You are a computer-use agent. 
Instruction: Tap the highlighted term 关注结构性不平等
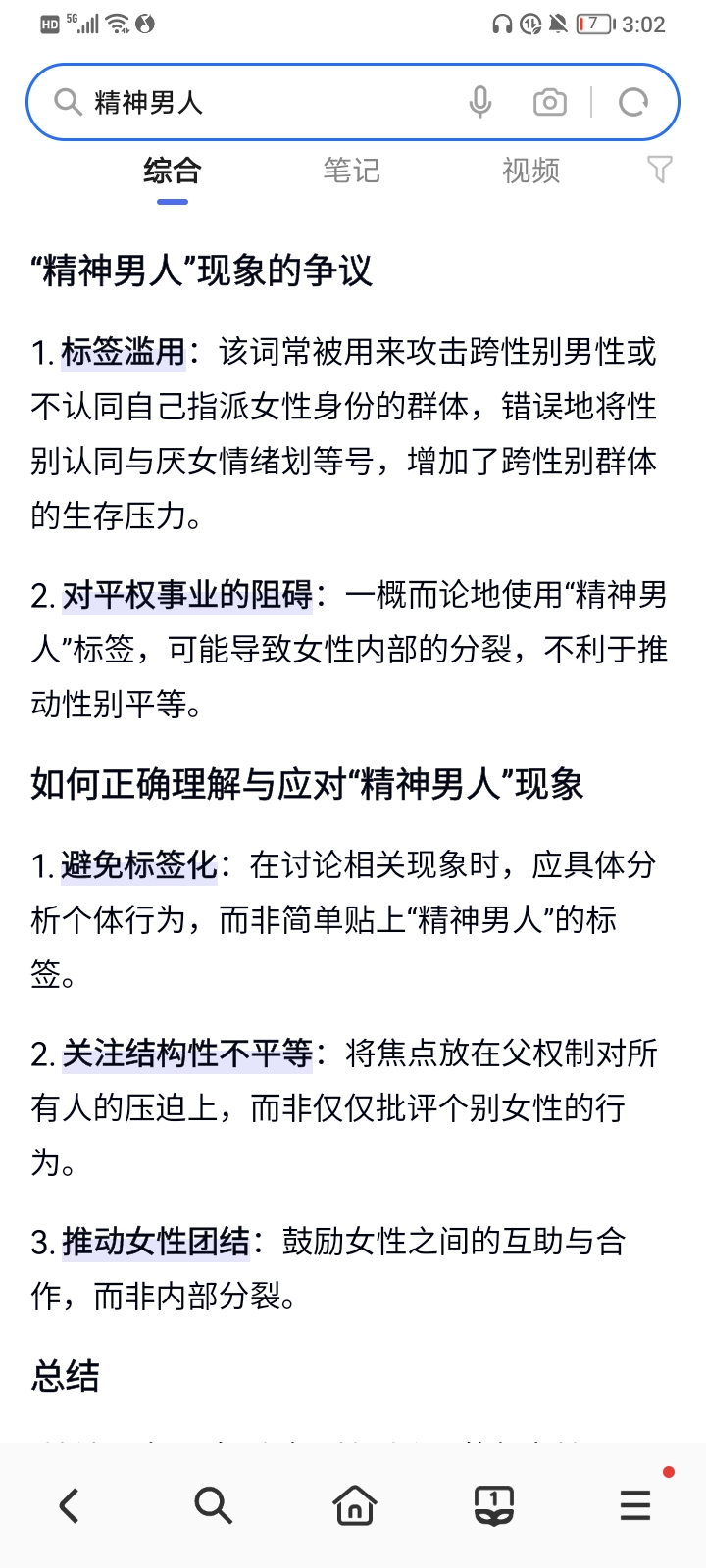[187, 1053]
